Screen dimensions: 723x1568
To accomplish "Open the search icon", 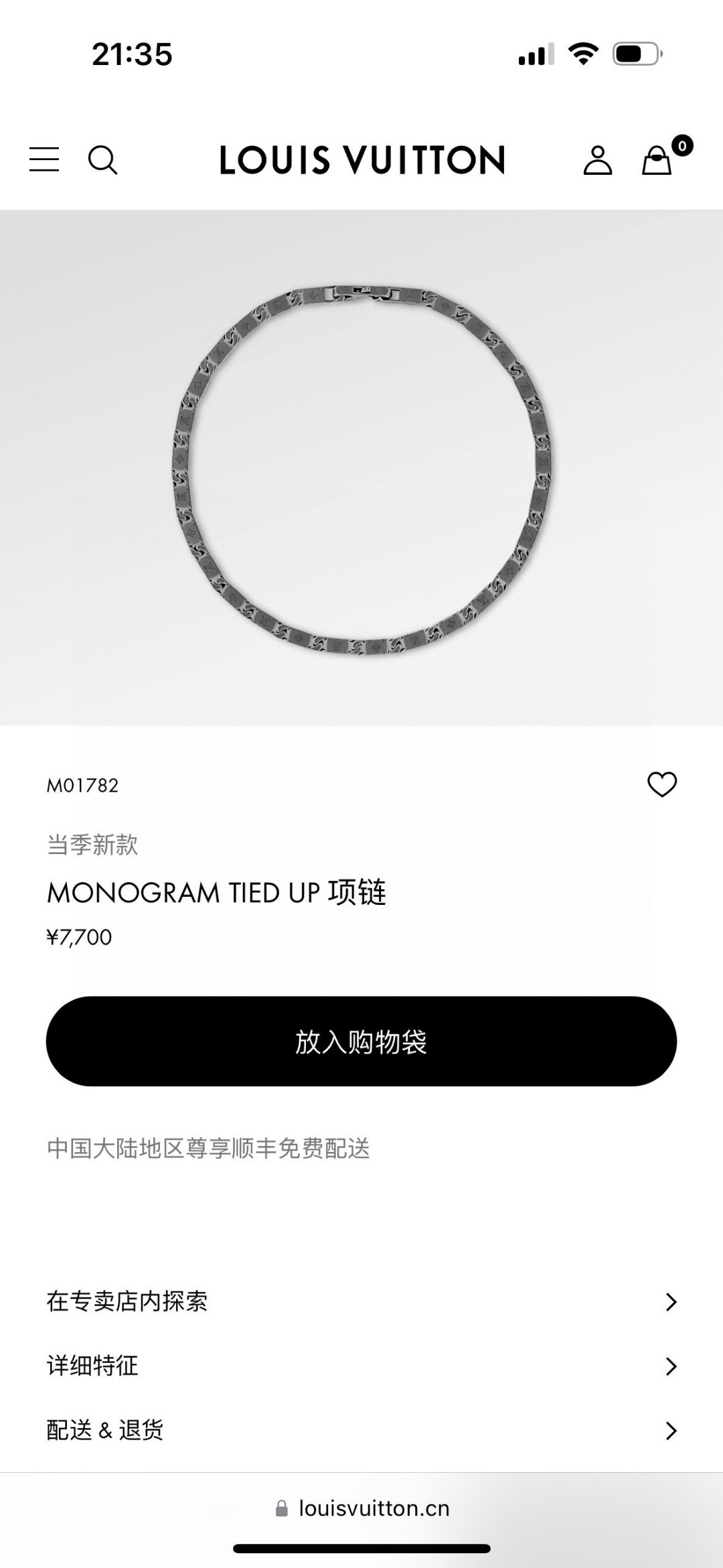I will tap(102, 160).
